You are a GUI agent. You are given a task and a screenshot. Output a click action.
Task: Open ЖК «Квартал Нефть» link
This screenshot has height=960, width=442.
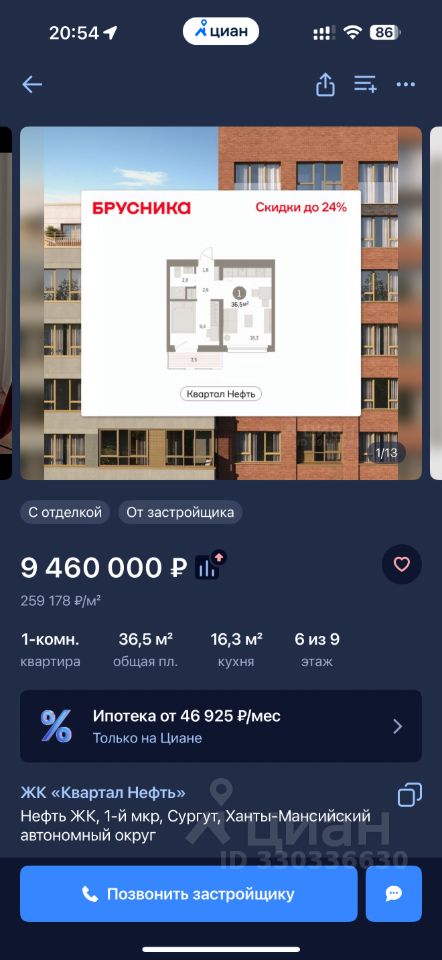coord(103,793)
